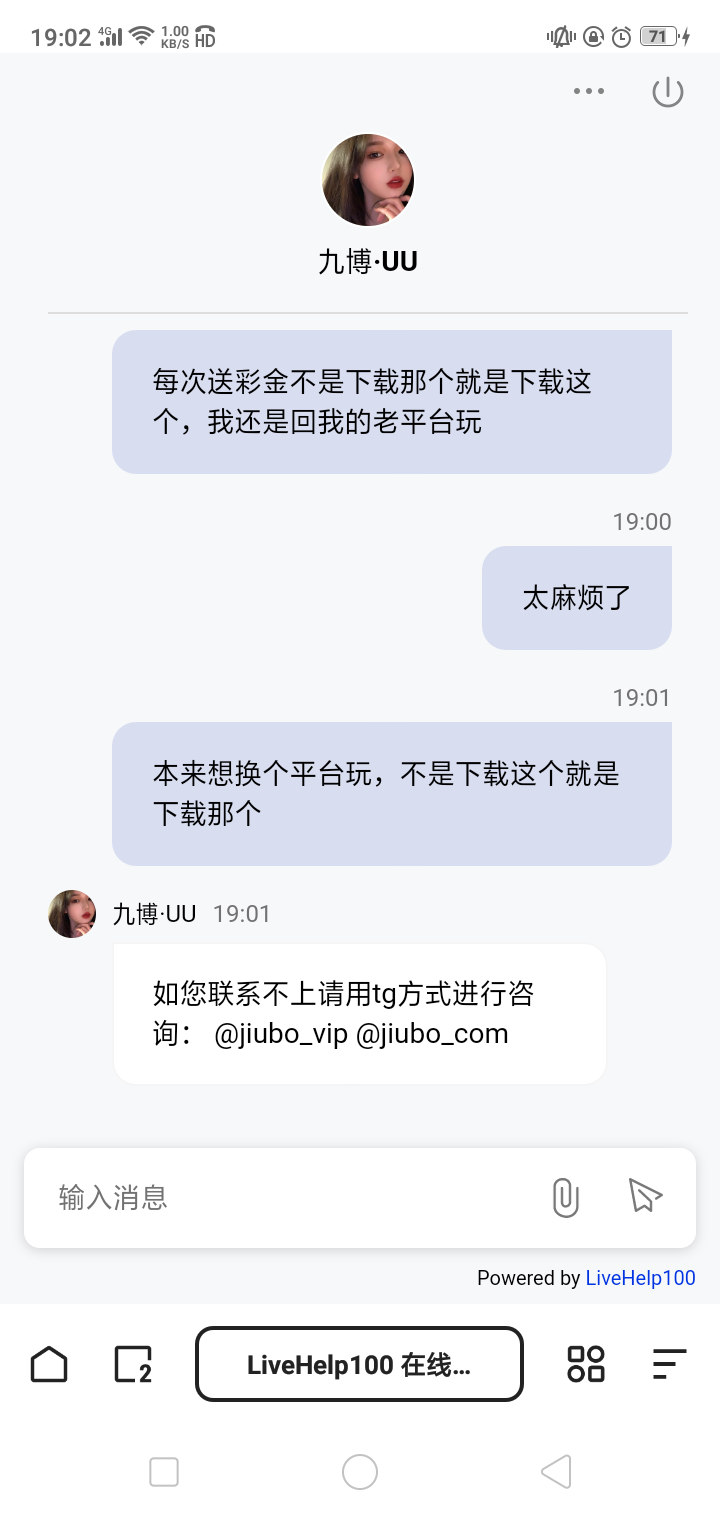The height and width of the screenshot is (1520, 720).
Task: Open the browser tabs switcher
Action: [x=133, y=1364]
